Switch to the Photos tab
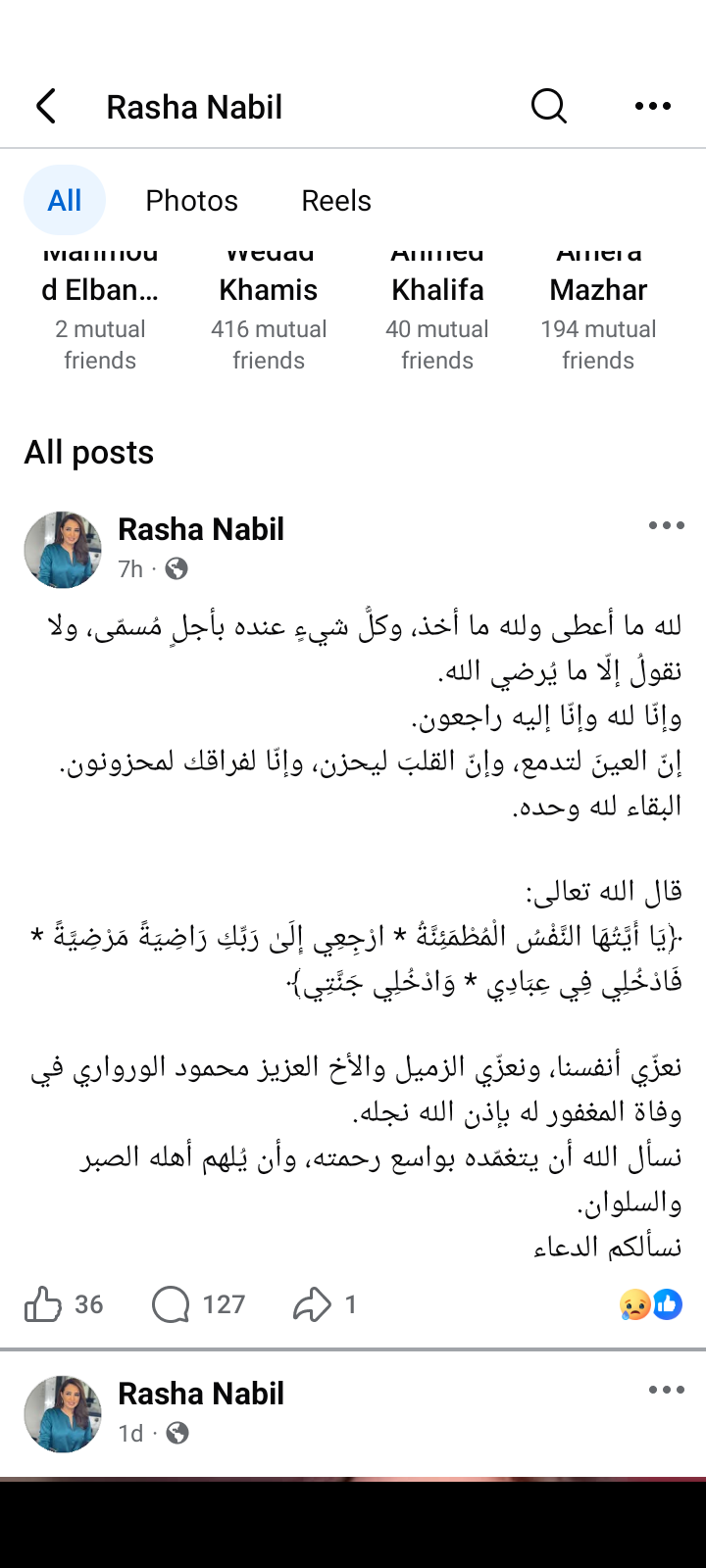Screen dimensions: 706x1568 pos(191,201)
